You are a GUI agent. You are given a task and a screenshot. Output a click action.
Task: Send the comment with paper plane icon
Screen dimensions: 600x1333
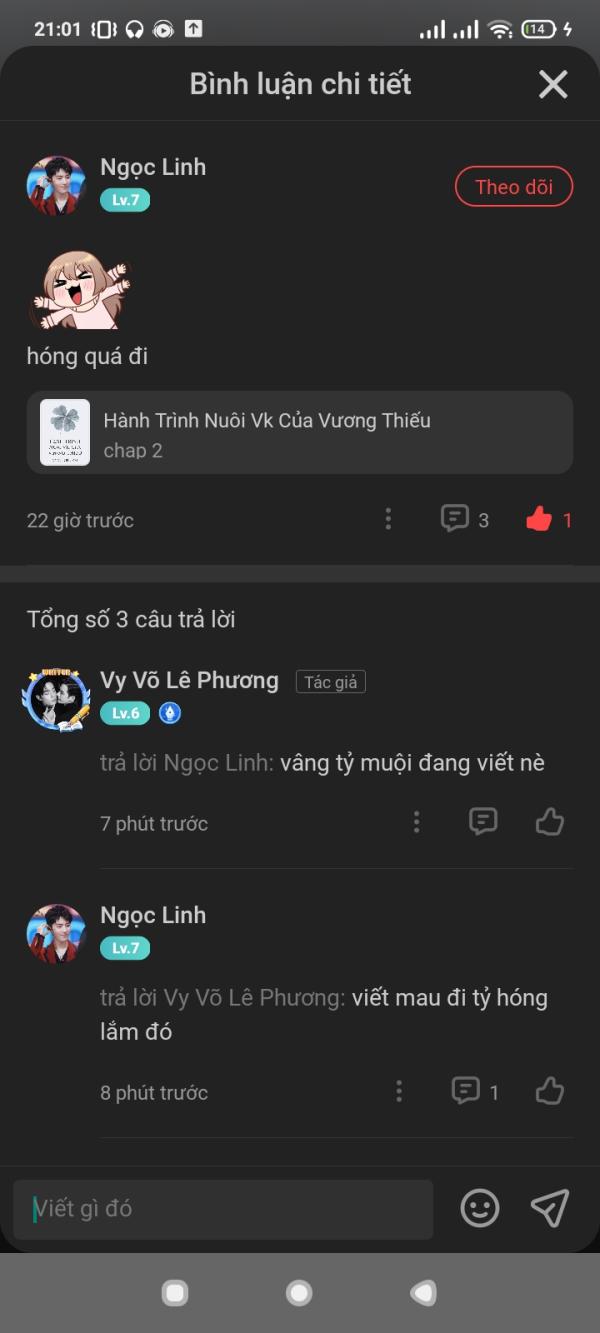point(549,1208)
